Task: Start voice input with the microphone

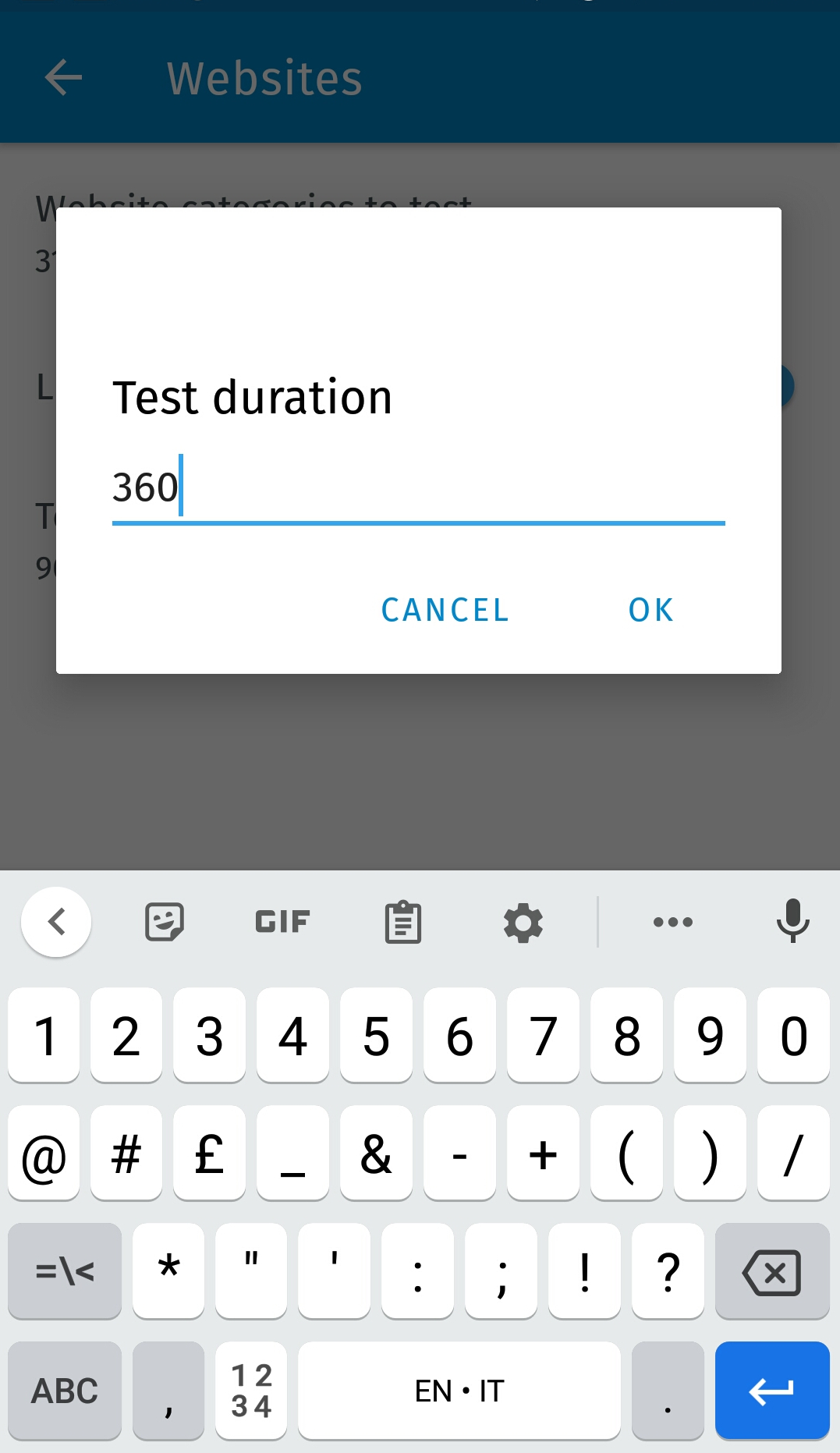Action: pyautogui.click(x=792, y=921)
